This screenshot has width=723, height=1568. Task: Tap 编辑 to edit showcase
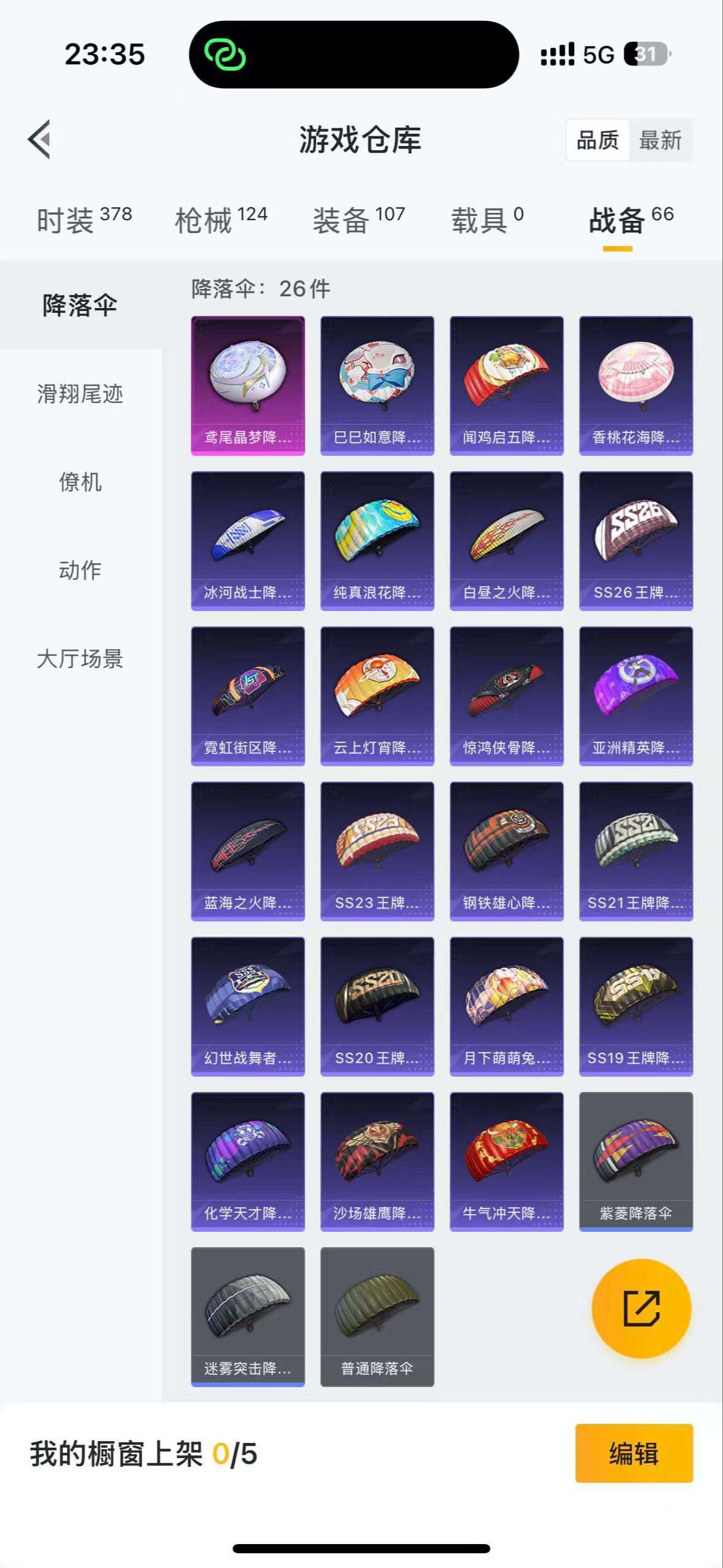point(634,1453)
